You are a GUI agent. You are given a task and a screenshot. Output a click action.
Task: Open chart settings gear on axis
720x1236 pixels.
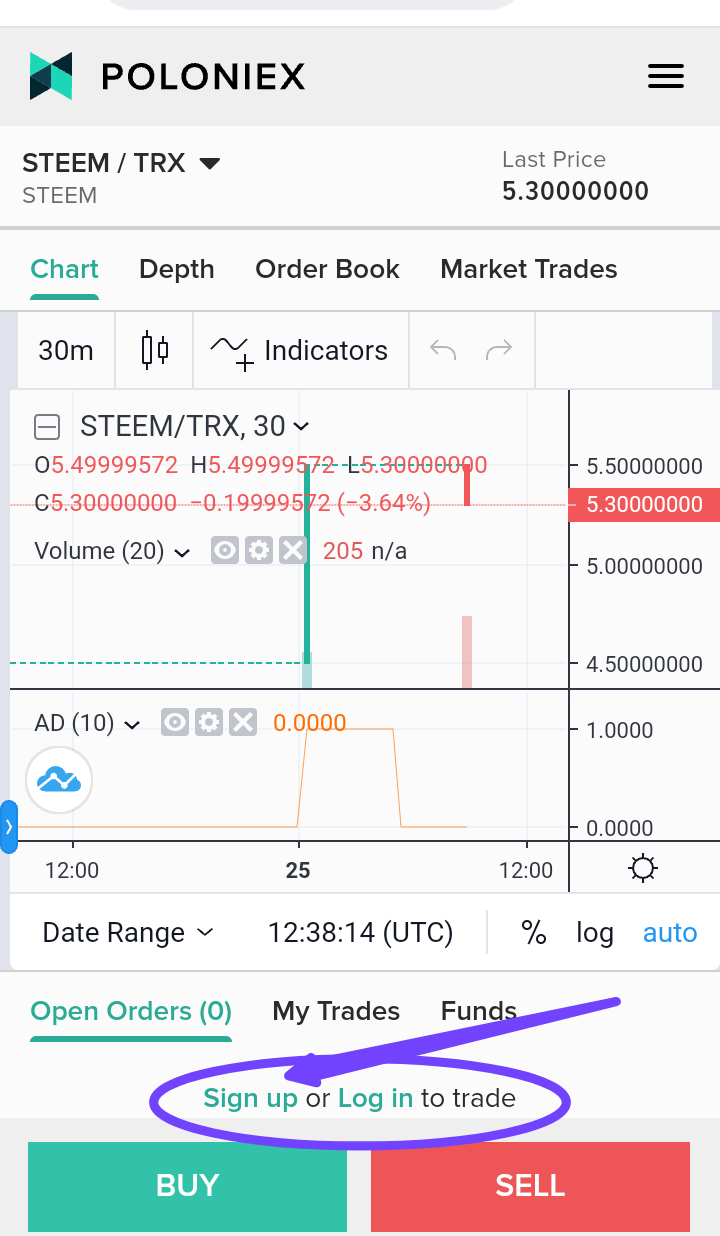click(643, 868)
